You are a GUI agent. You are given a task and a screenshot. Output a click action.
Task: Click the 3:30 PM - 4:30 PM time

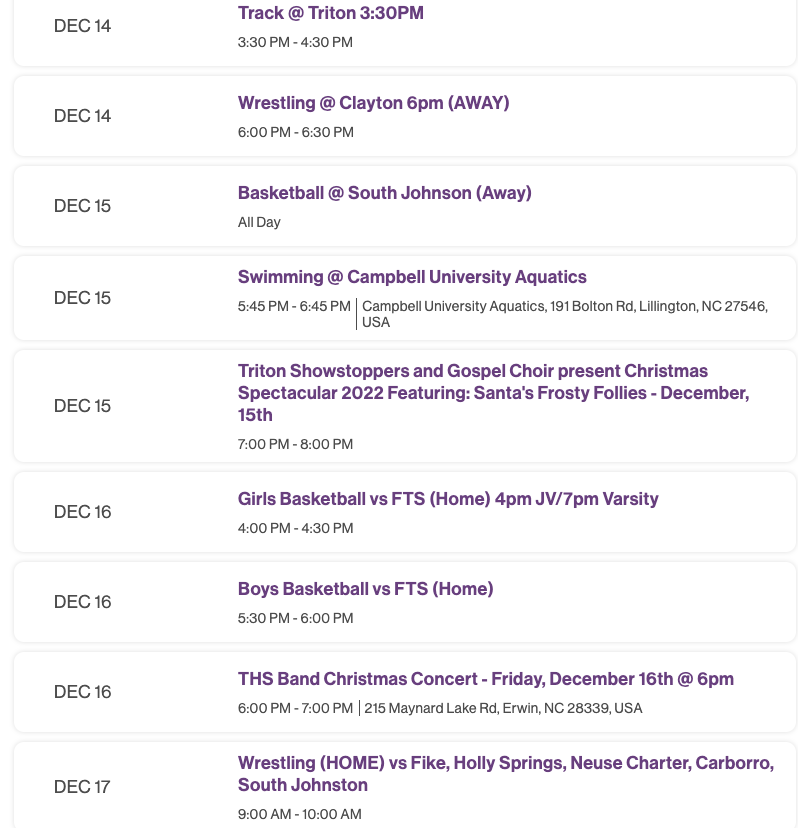click(x=294, y=42)
